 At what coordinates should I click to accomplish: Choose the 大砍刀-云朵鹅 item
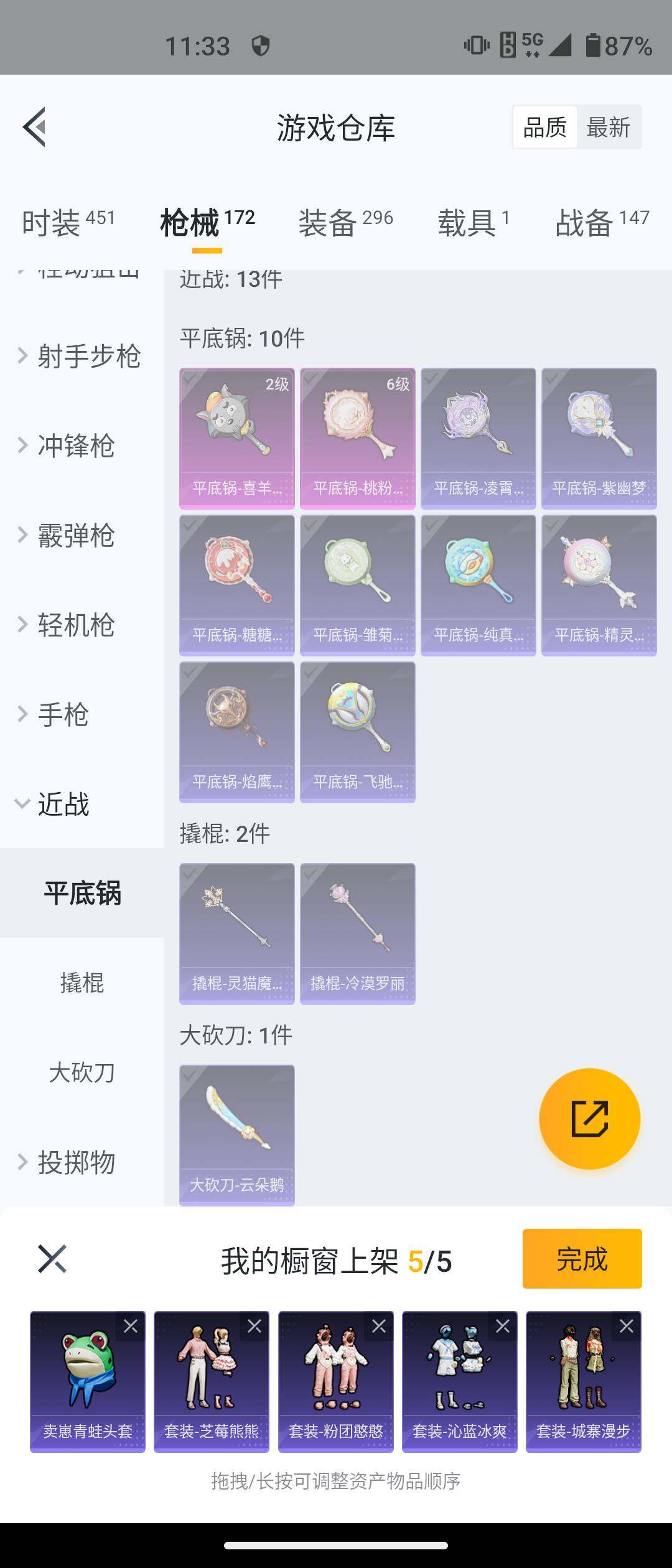click(236, 1135)
